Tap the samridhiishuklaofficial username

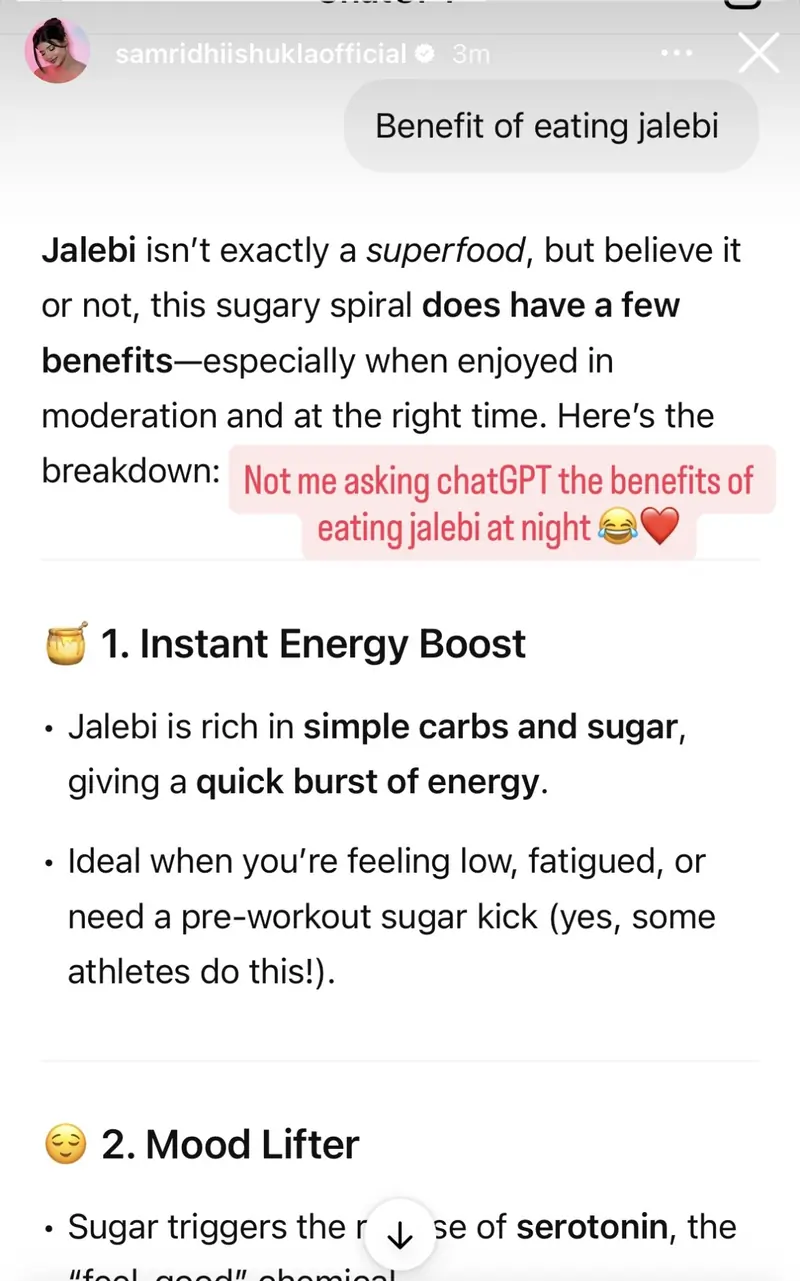(x=261, y=54)
